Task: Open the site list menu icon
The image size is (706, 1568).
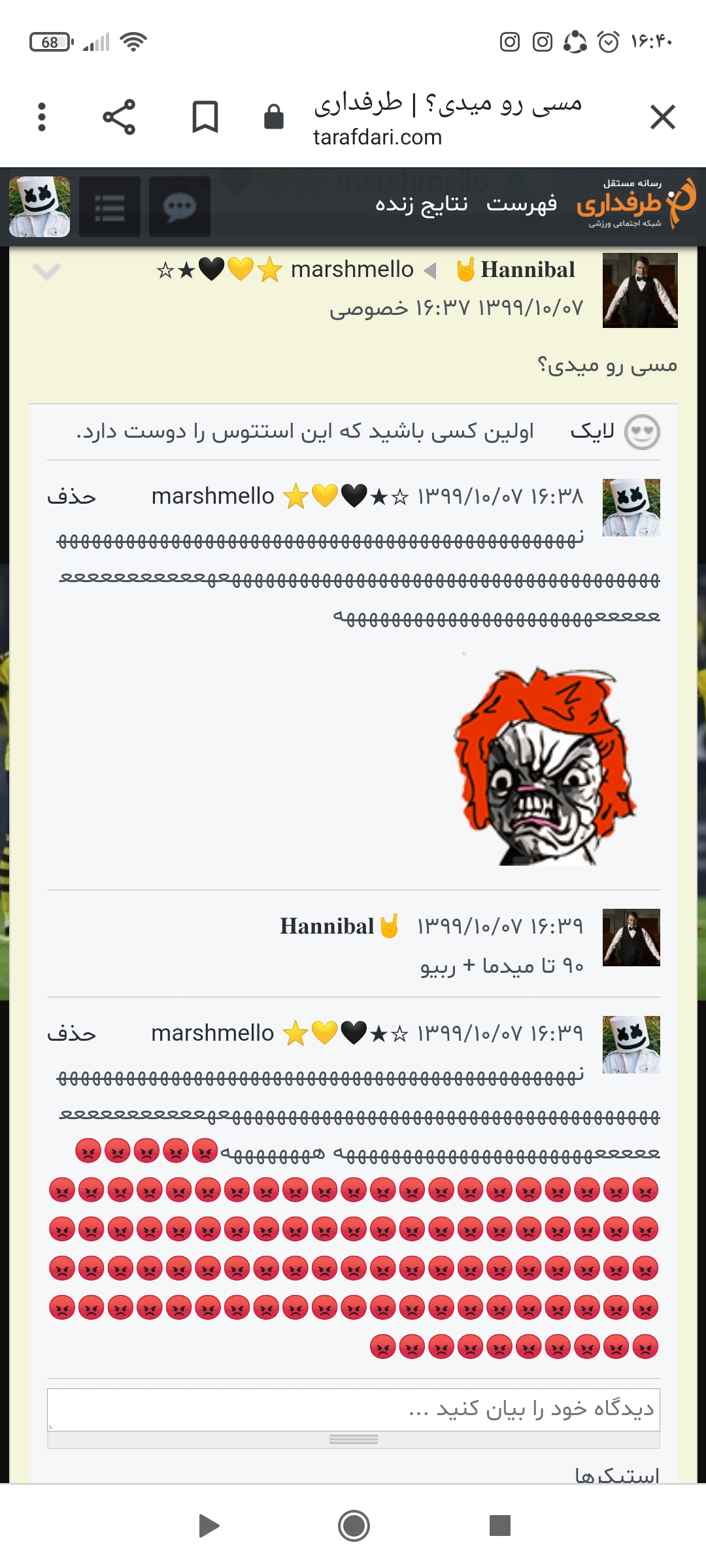Action: (x=110, y=206)
